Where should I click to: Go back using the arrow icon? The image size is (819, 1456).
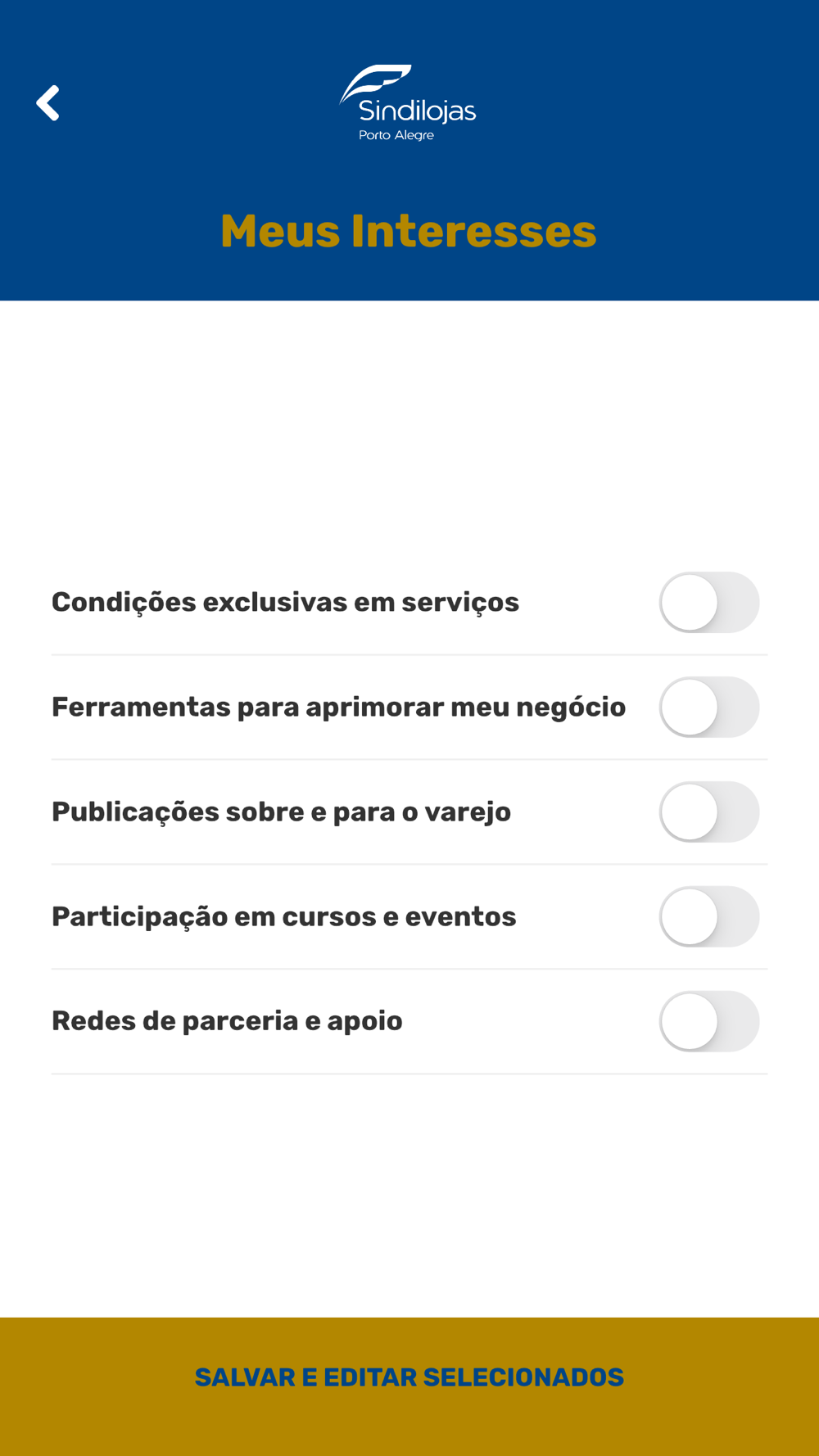(x=48, y=103)
